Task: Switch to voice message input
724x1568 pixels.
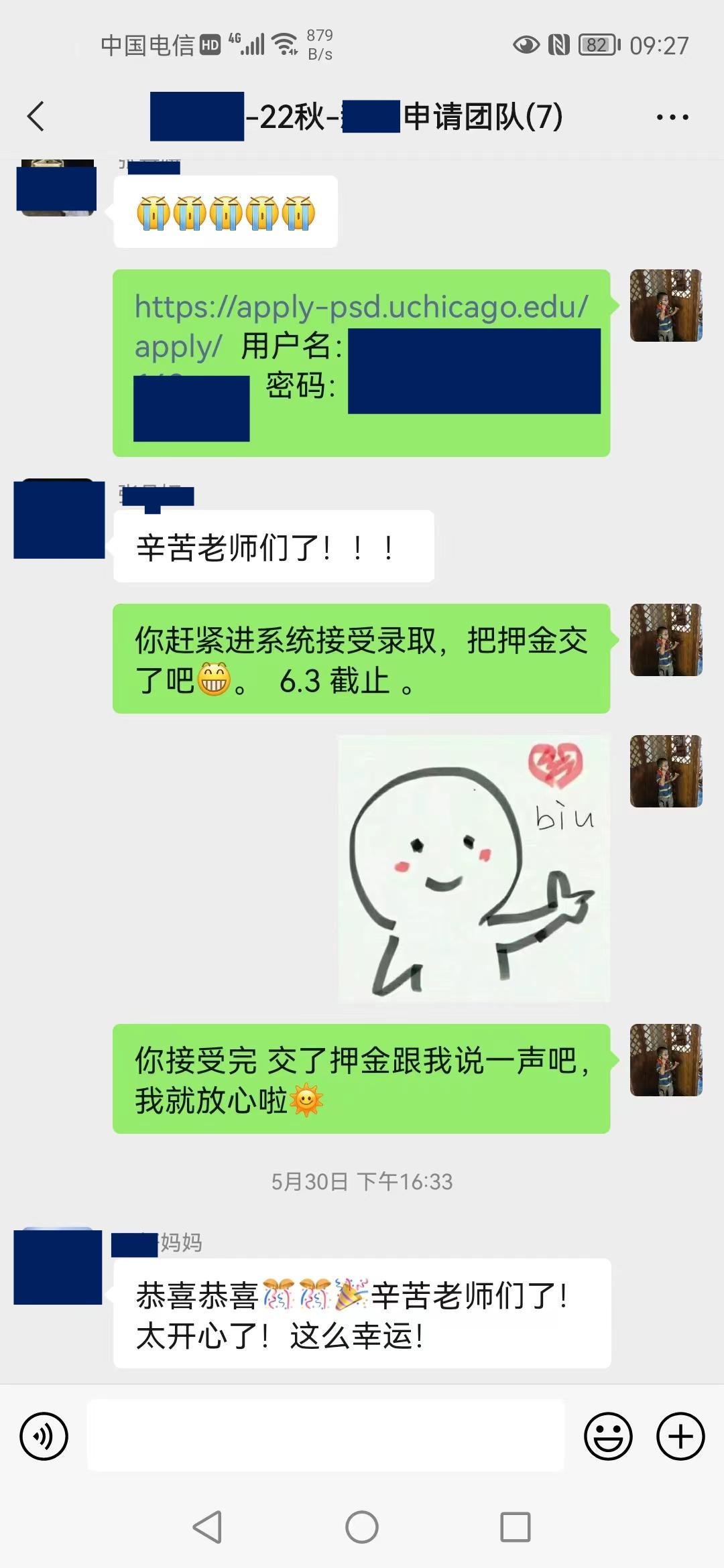Action: pyautogui.click(x=44, y=1436)
